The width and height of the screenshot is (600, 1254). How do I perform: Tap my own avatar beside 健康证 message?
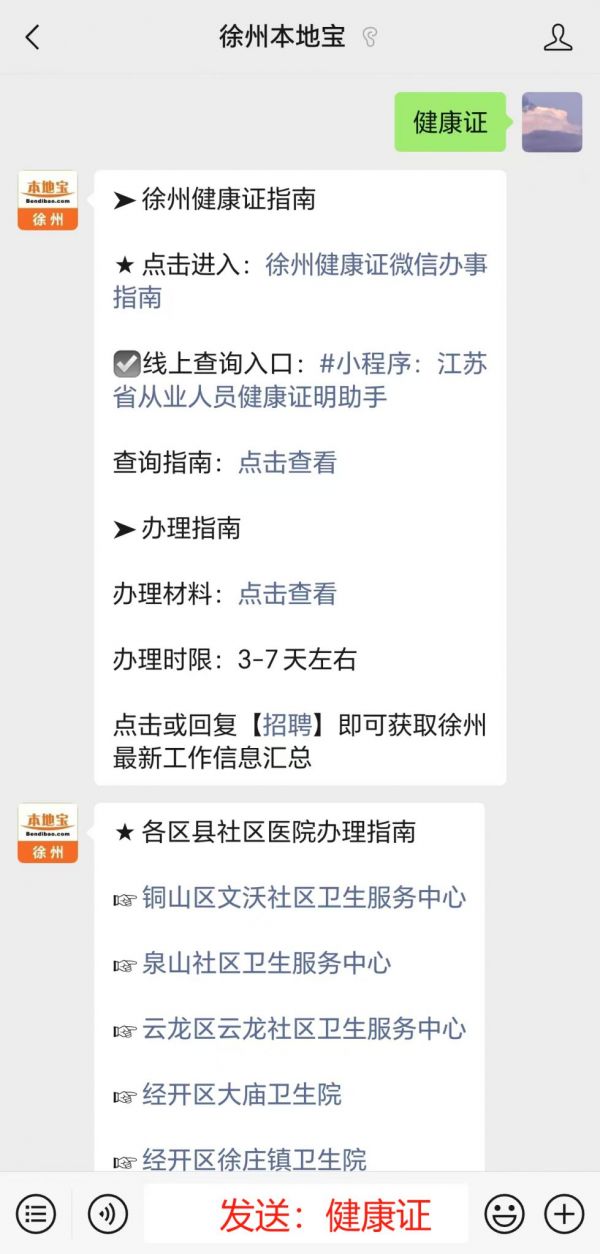[x=551, y=122]
